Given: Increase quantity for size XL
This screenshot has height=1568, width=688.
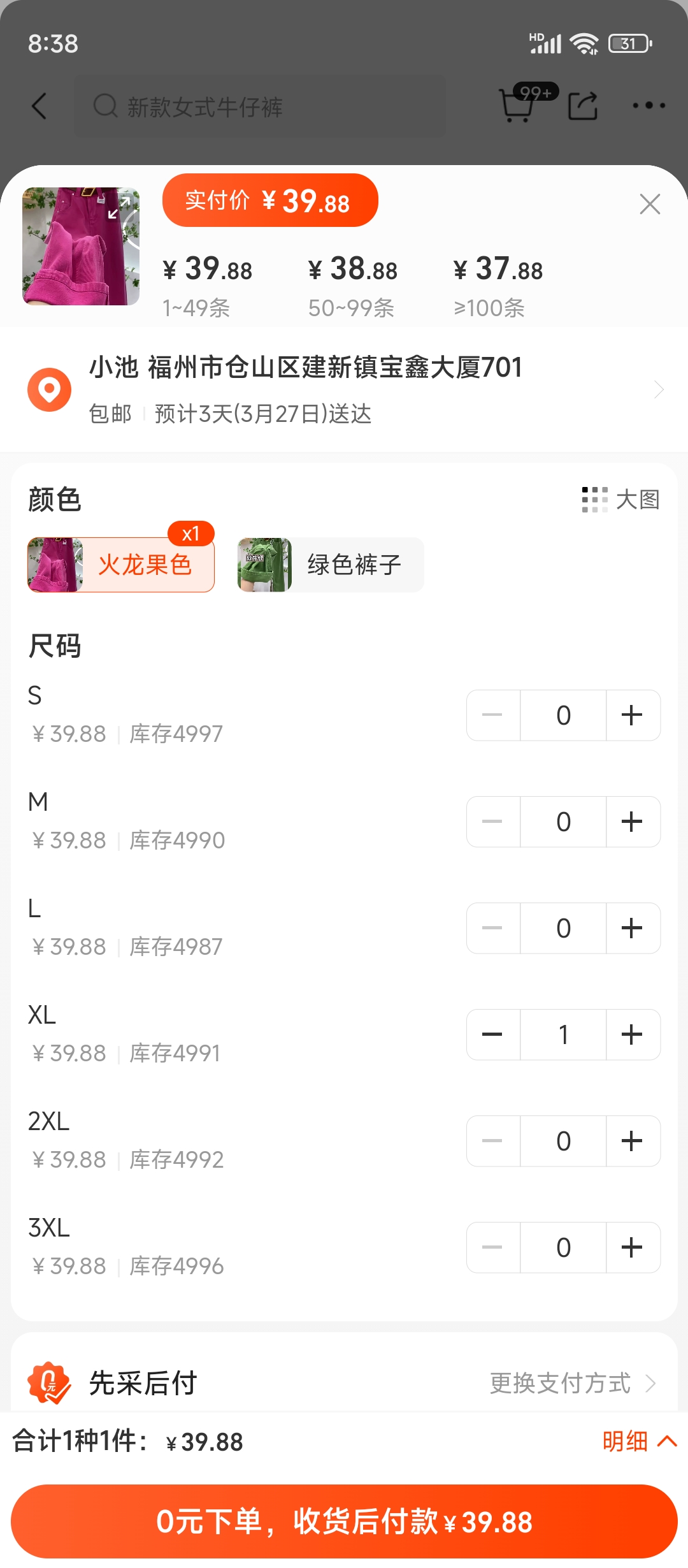Looking at the screenshot, I should pyautogui.click(x=632, y=1034).
